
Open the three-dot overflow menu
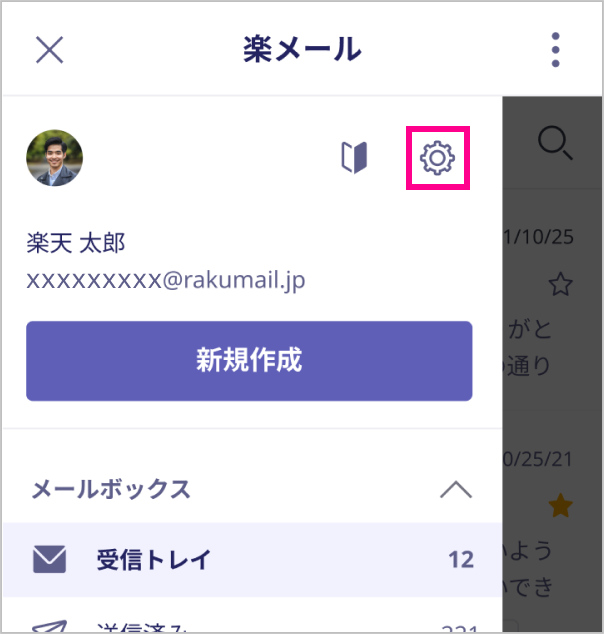[x=556, y=49]
